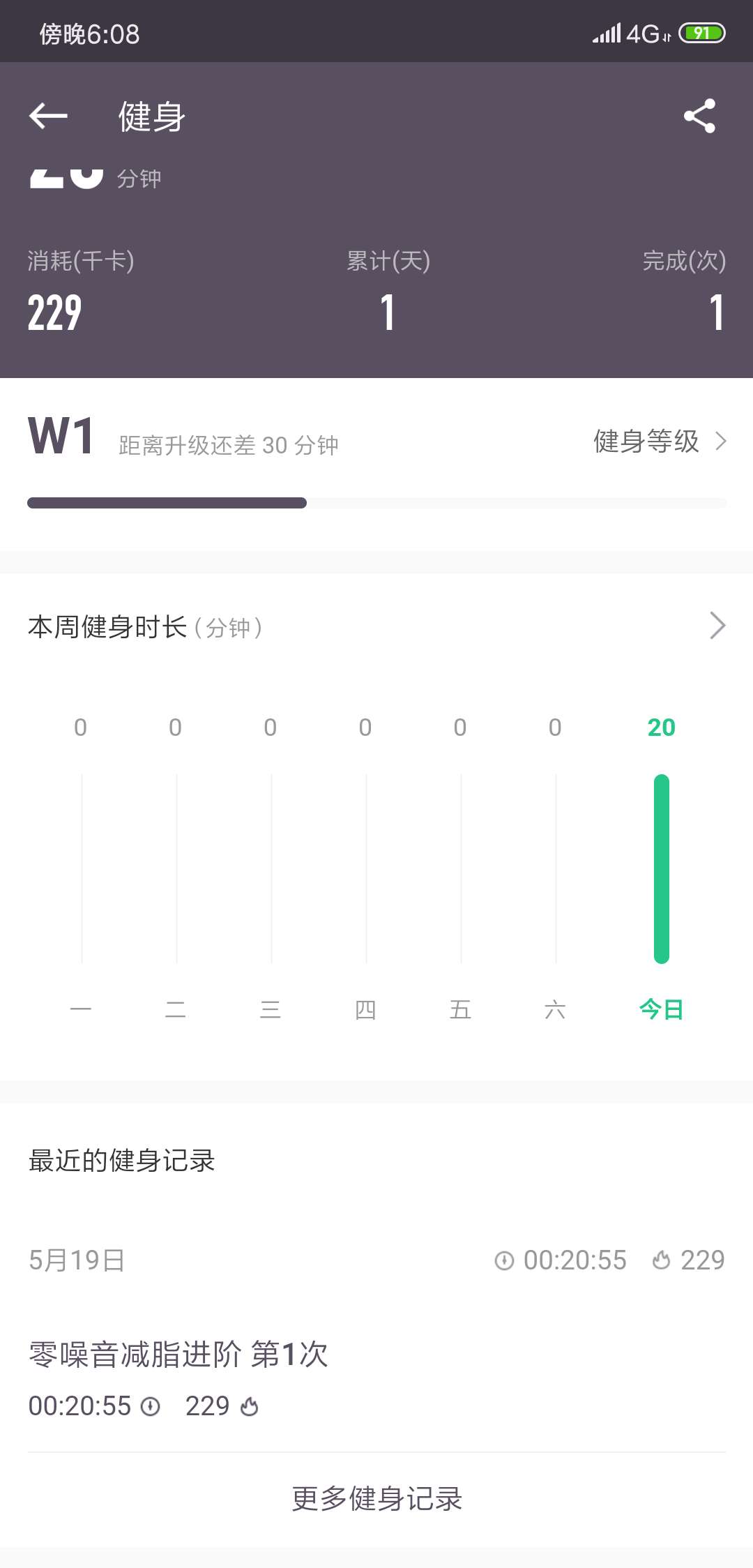Select 今日 in the weekly chart
The width and height of the screenshot is (753, 1568).
(661, 1009)
